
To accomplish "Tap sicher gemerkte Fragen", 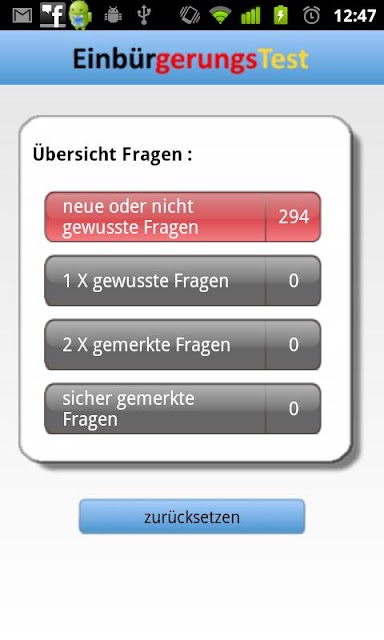I will 182,409.
